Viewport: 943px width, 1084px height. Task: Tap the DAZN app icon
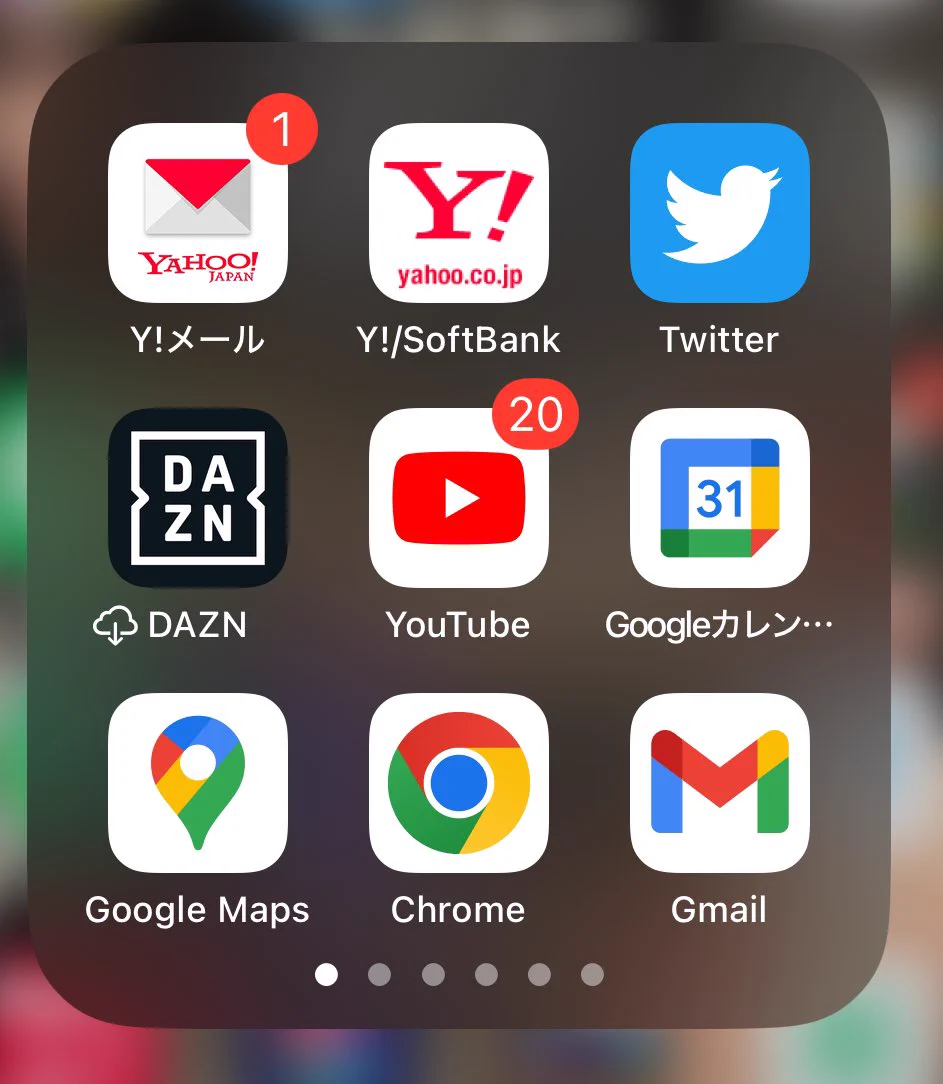[x=197, y=498]
